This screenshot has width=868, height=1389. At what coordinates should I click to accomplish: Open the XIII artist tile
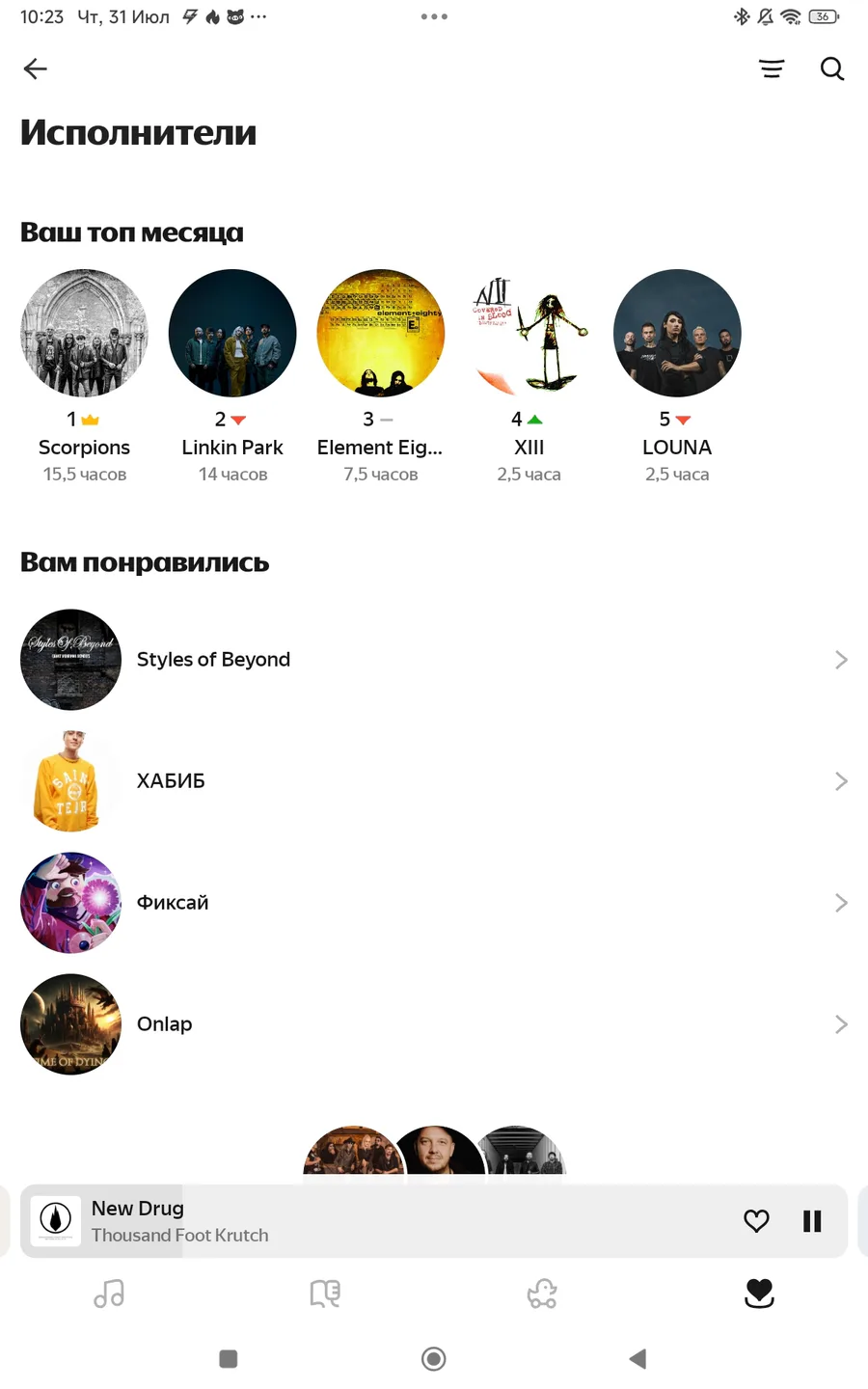coord(529,376)
